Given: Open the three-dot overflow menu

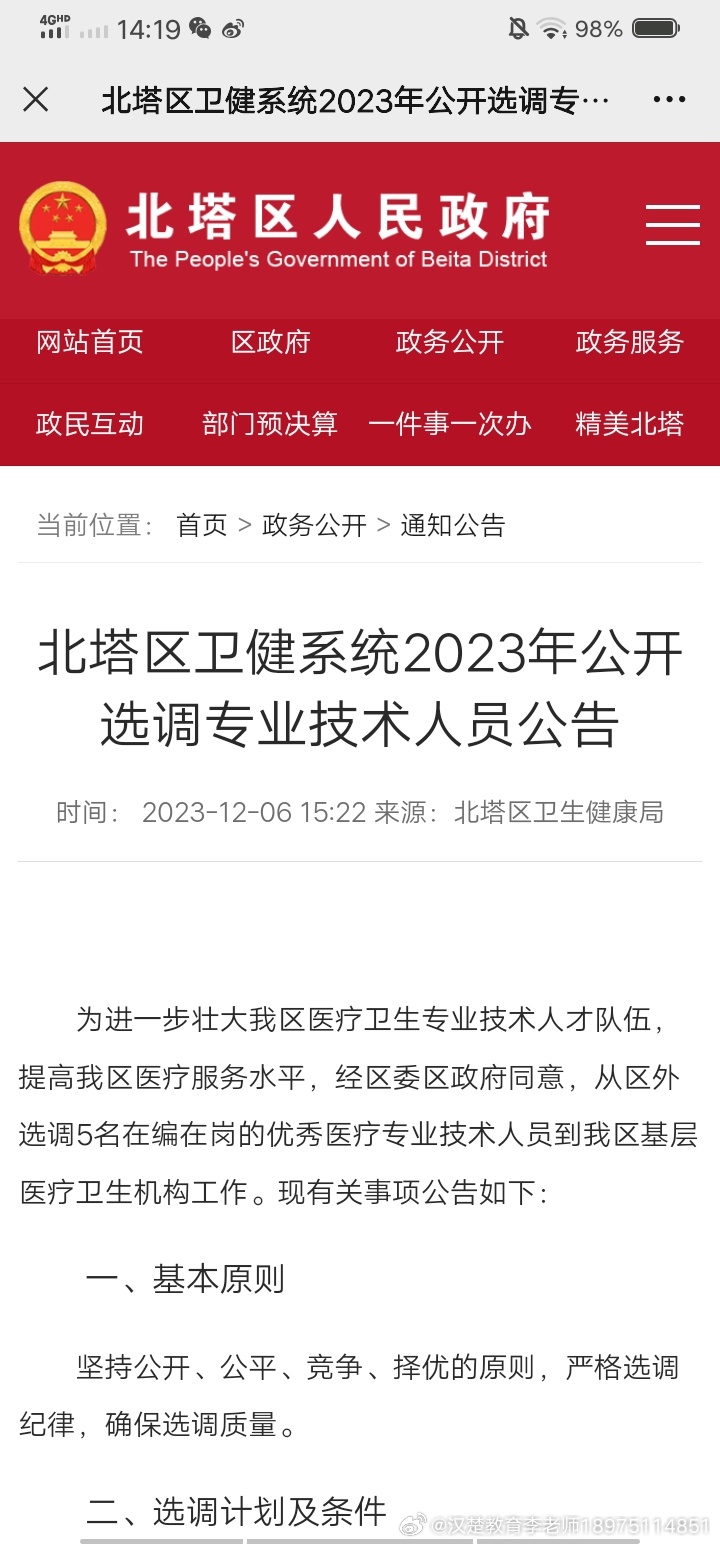Looking at the screenshot, I should point(669,100).
